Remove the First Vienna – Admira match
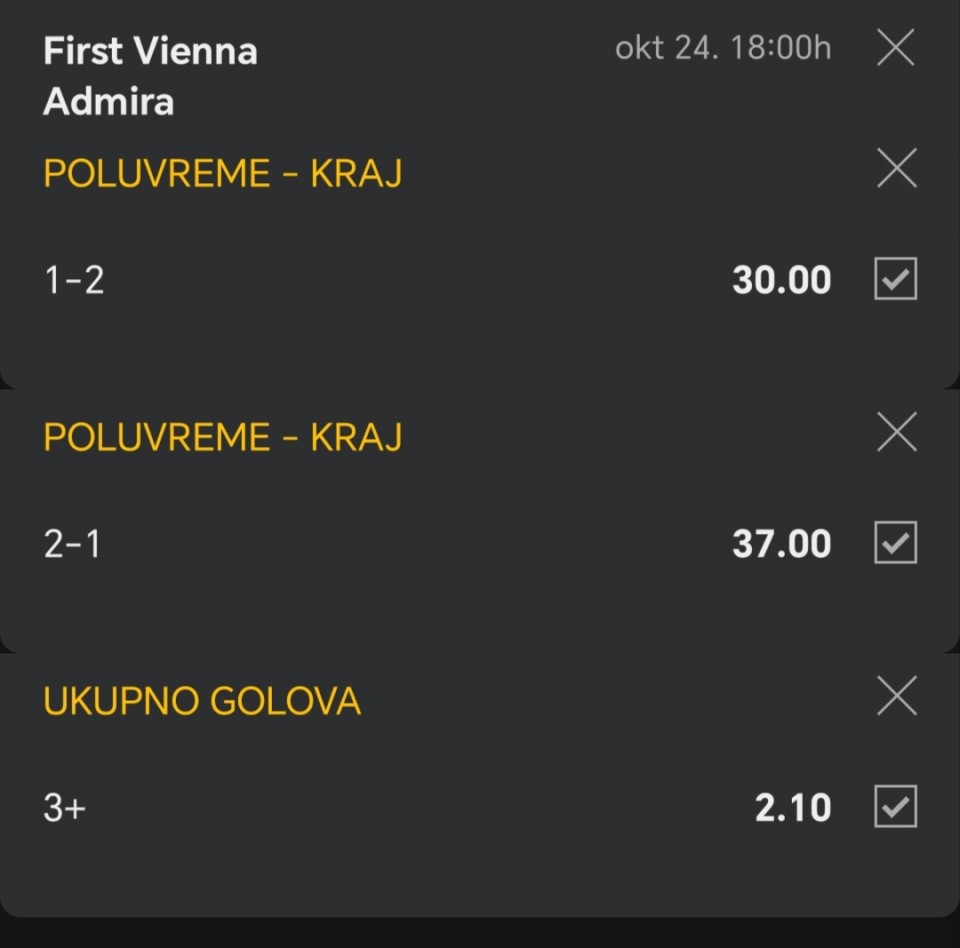 click(895, 48)
